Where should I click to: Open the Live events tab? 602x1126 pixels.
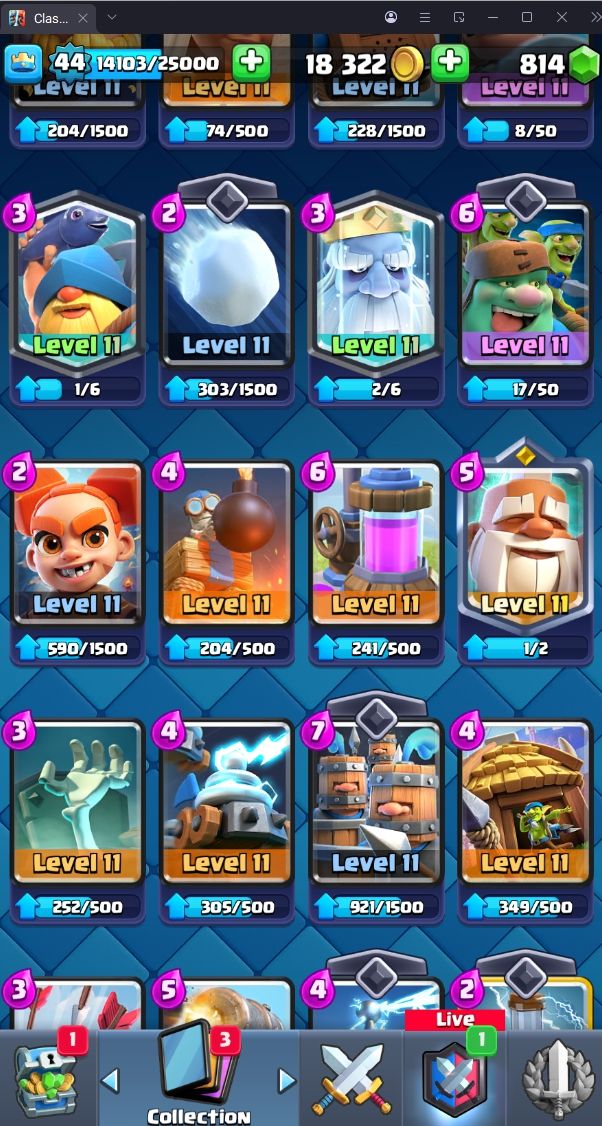[x=454, y=1078]
